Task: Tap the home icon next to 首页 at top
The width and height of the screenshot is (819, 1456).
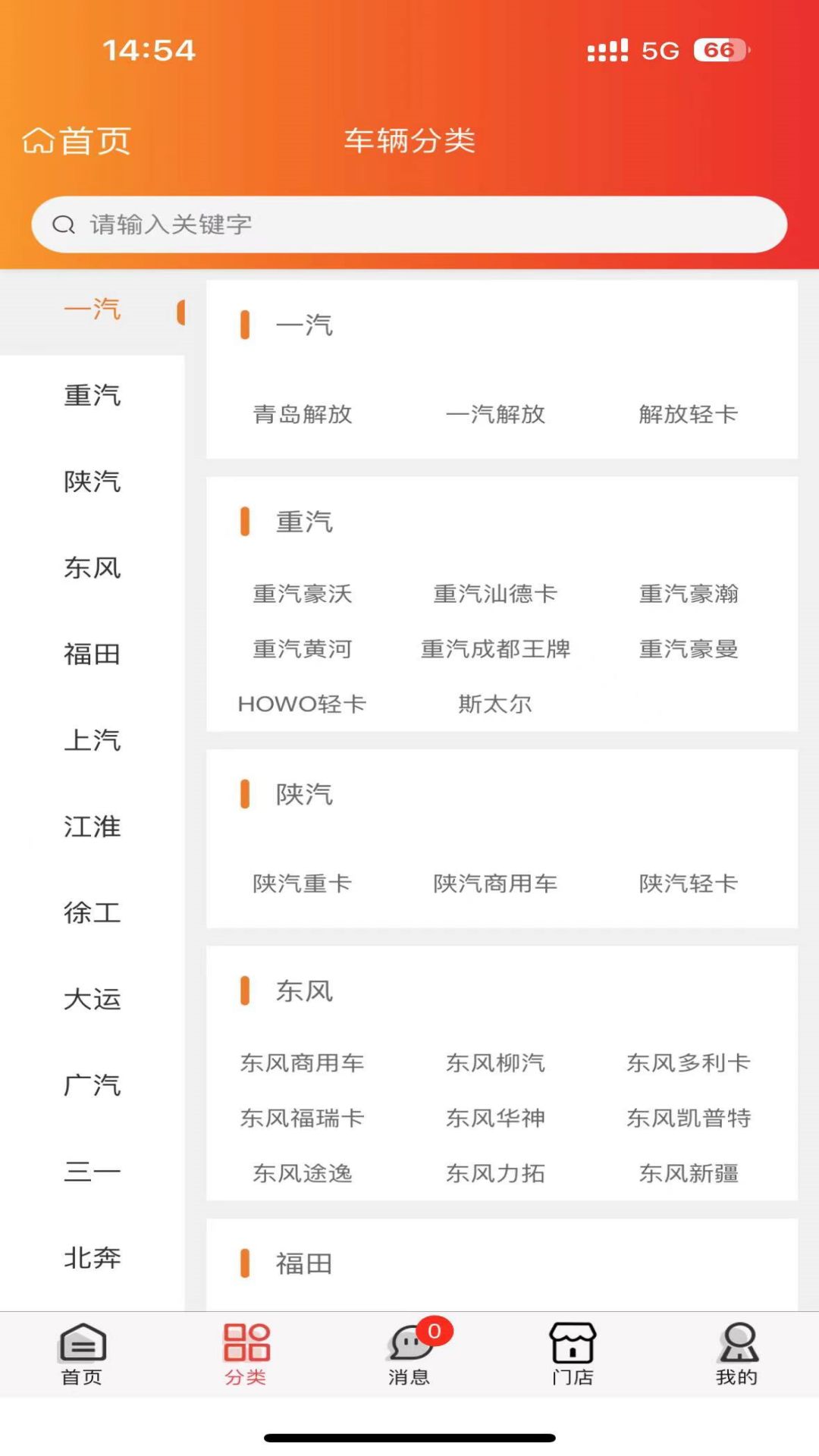Action: (38, 139)
